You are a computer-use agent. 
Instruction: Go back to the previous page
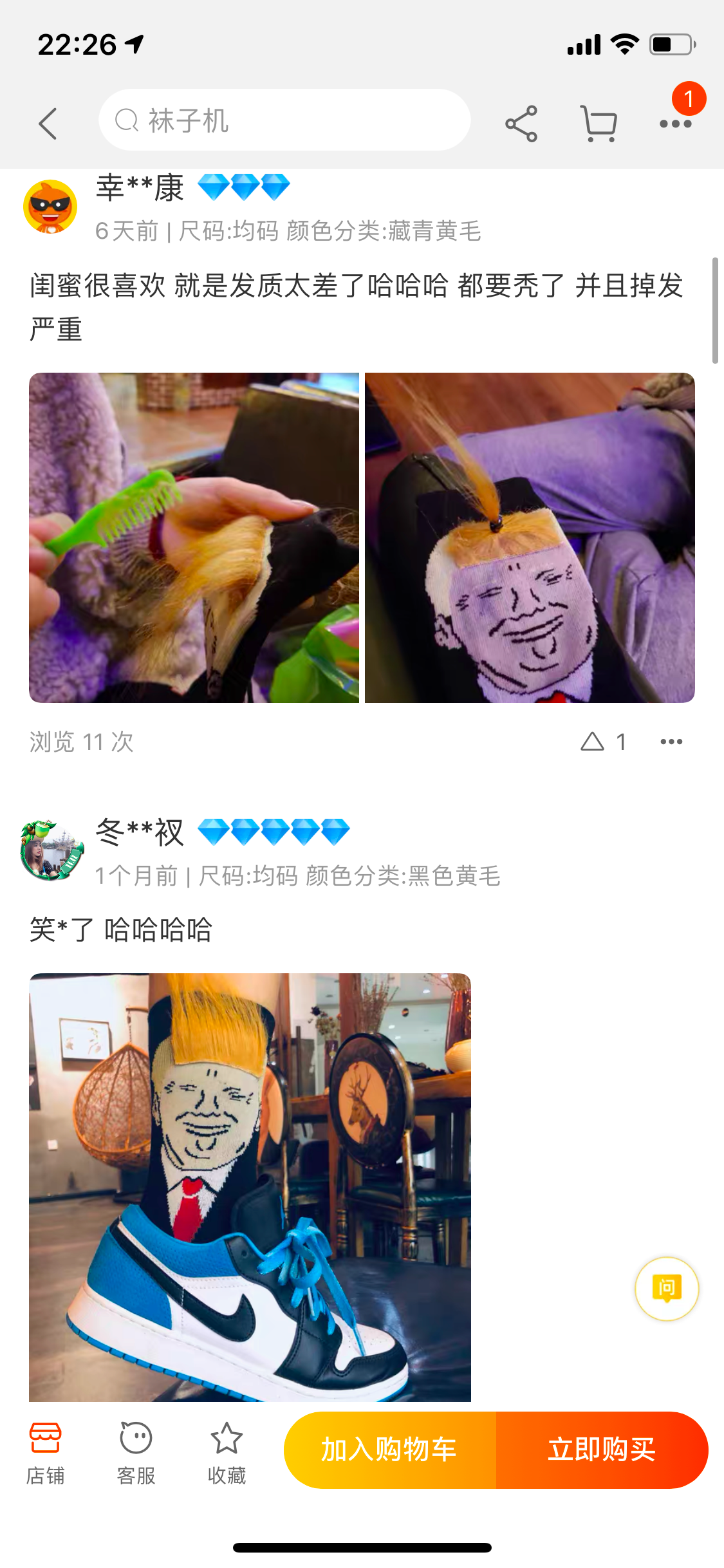tap(48, 123)
